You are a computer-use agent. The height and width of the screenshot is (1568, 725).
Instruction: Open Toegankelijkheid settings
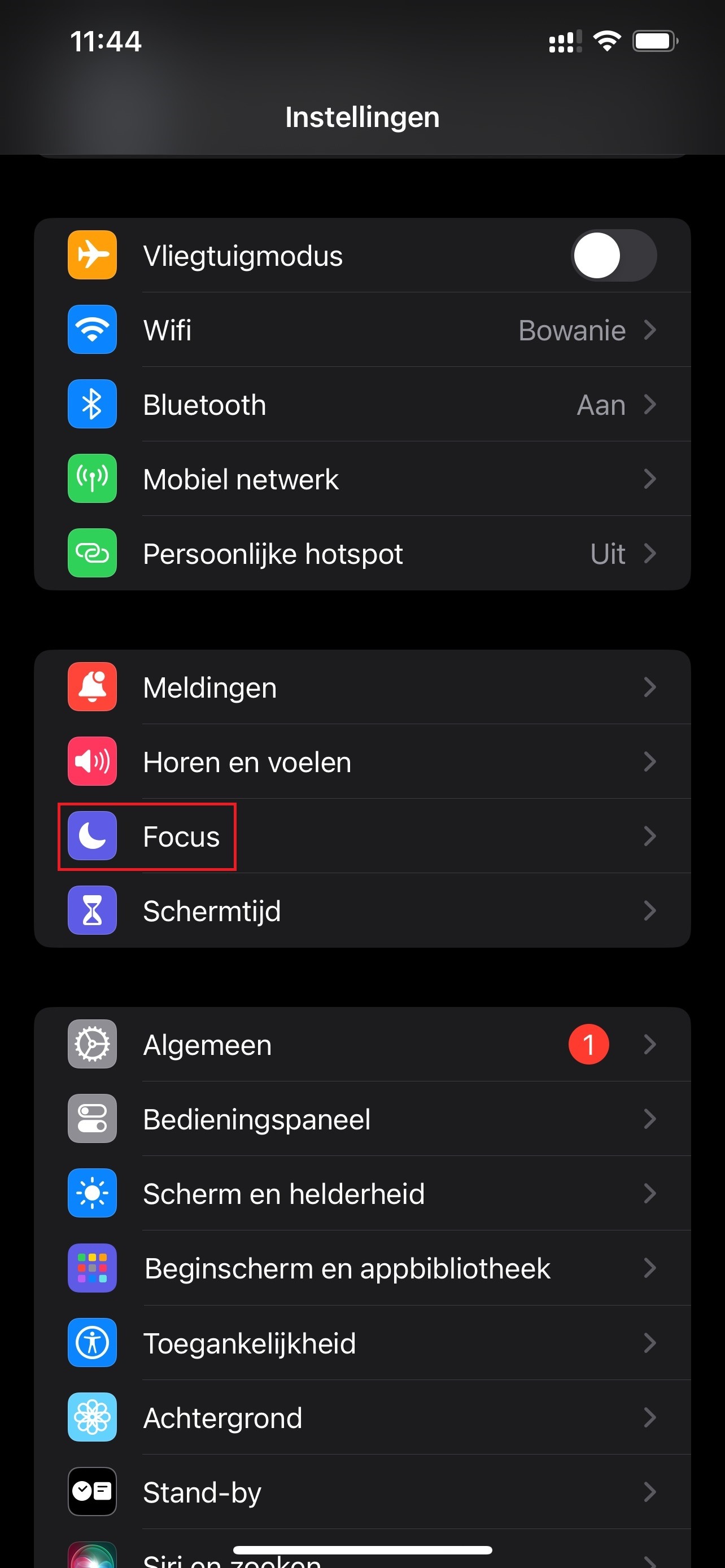tap(362, 1343)
